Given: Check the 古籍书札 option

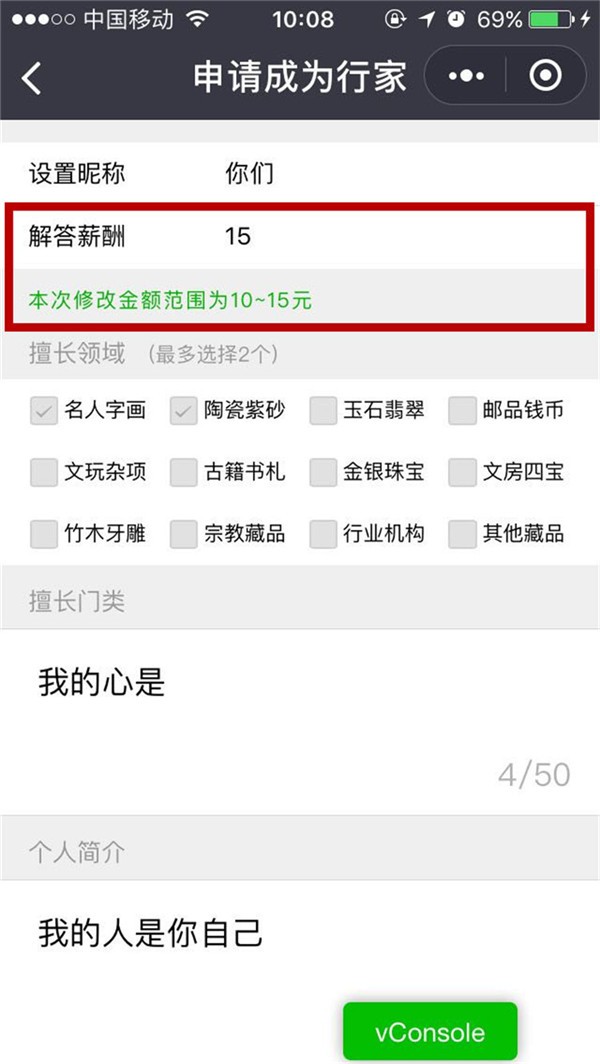Looking at the screenshot, I should pos(184,472).
